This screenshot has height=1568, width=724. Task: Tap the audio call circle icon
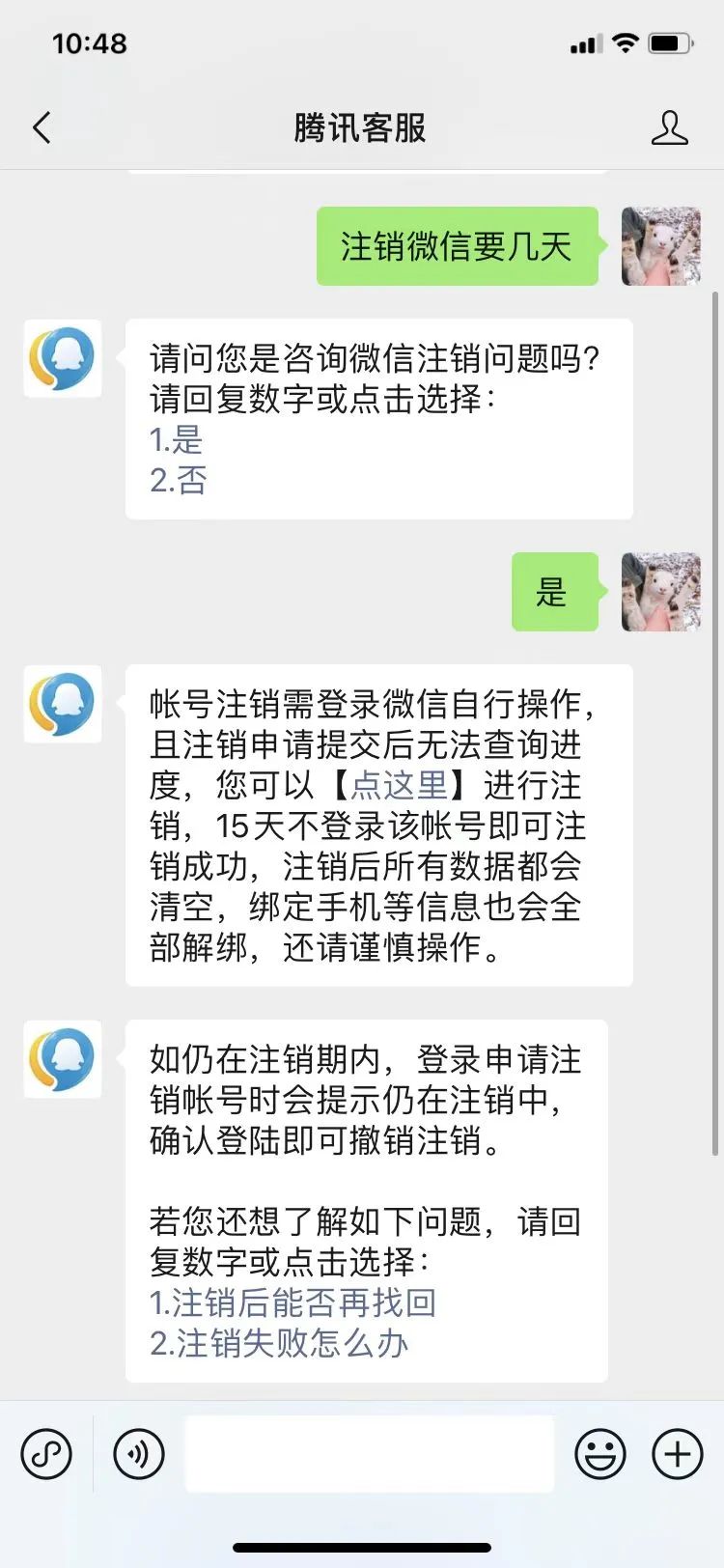(47, 1453)
